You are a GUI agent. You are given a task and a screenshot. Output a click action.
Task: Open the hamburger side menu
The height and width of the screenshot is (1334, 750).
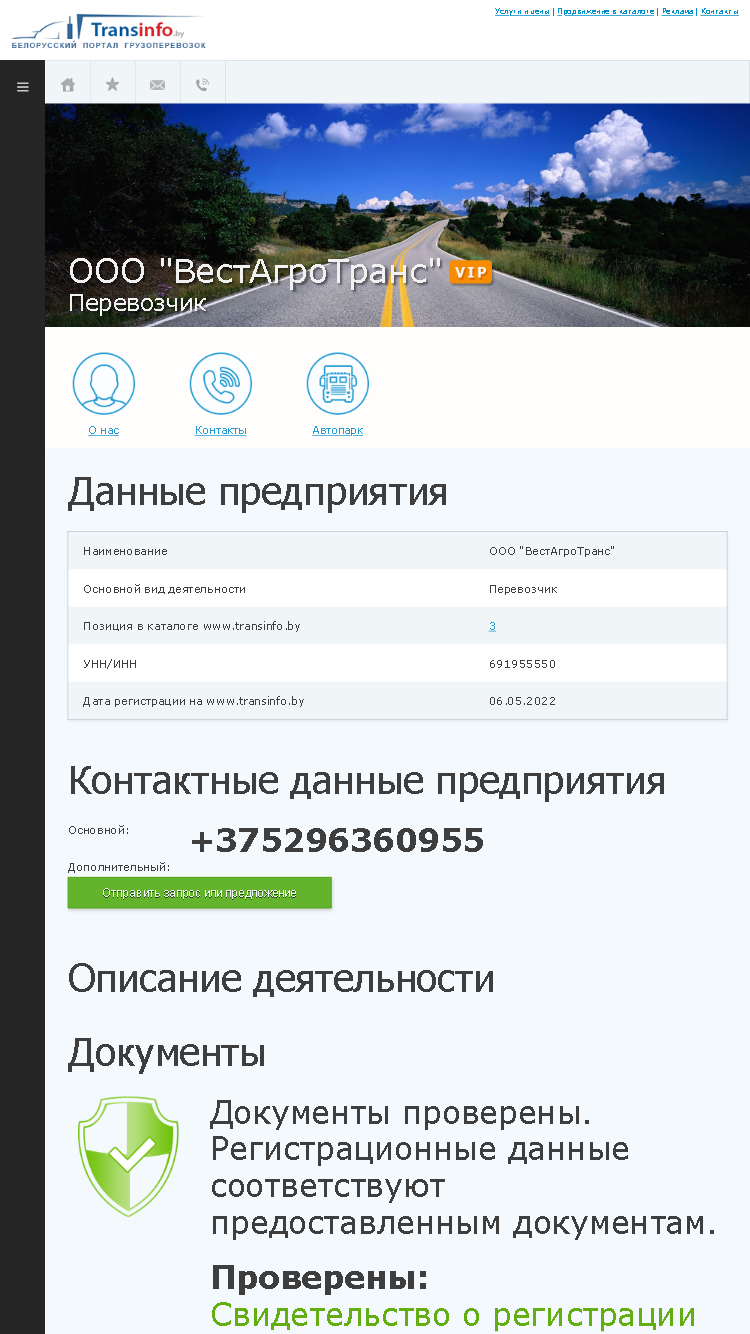pos(22,87)
